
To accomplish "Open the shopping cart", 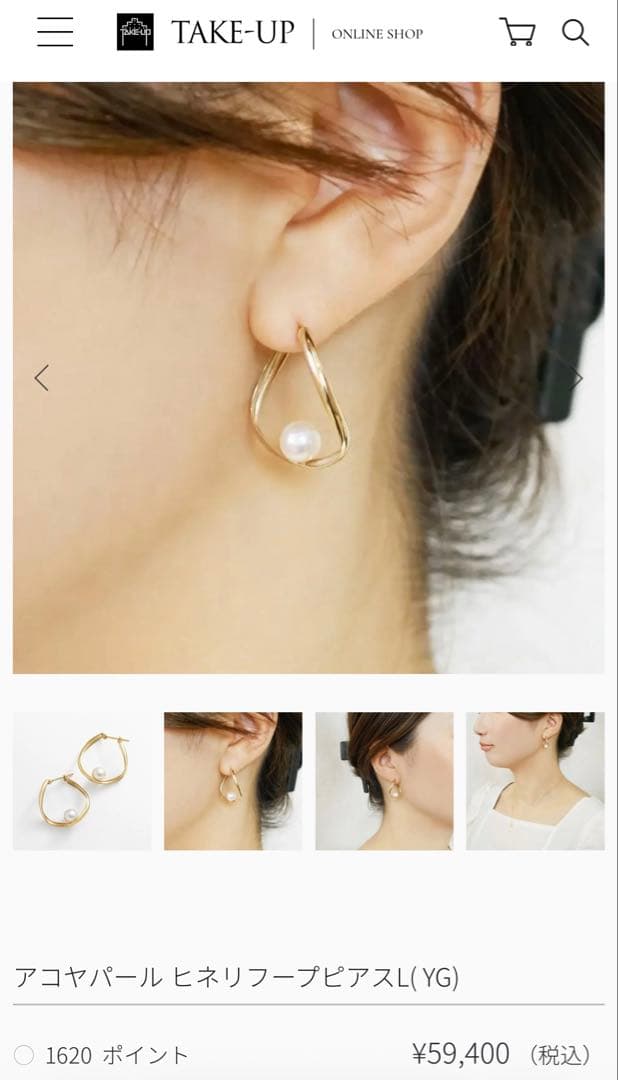I will [517, 32].
